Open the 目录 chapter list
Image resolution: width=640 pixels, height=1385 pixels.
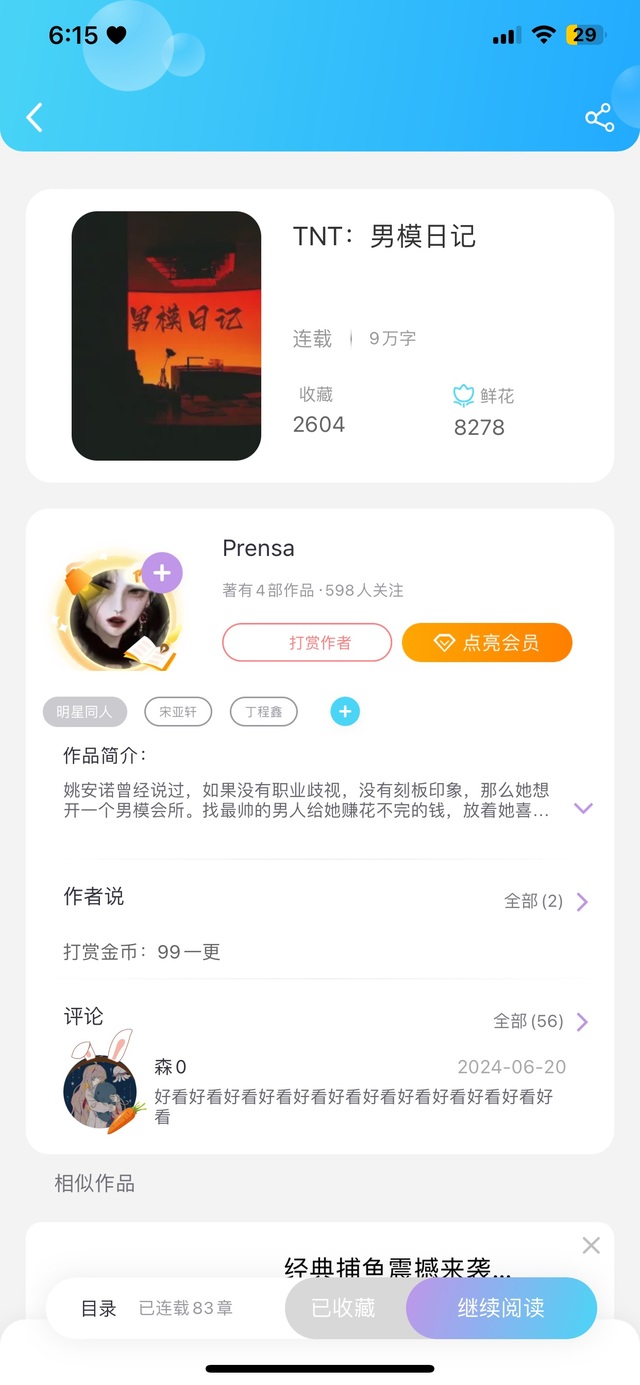coord(99,1308)
